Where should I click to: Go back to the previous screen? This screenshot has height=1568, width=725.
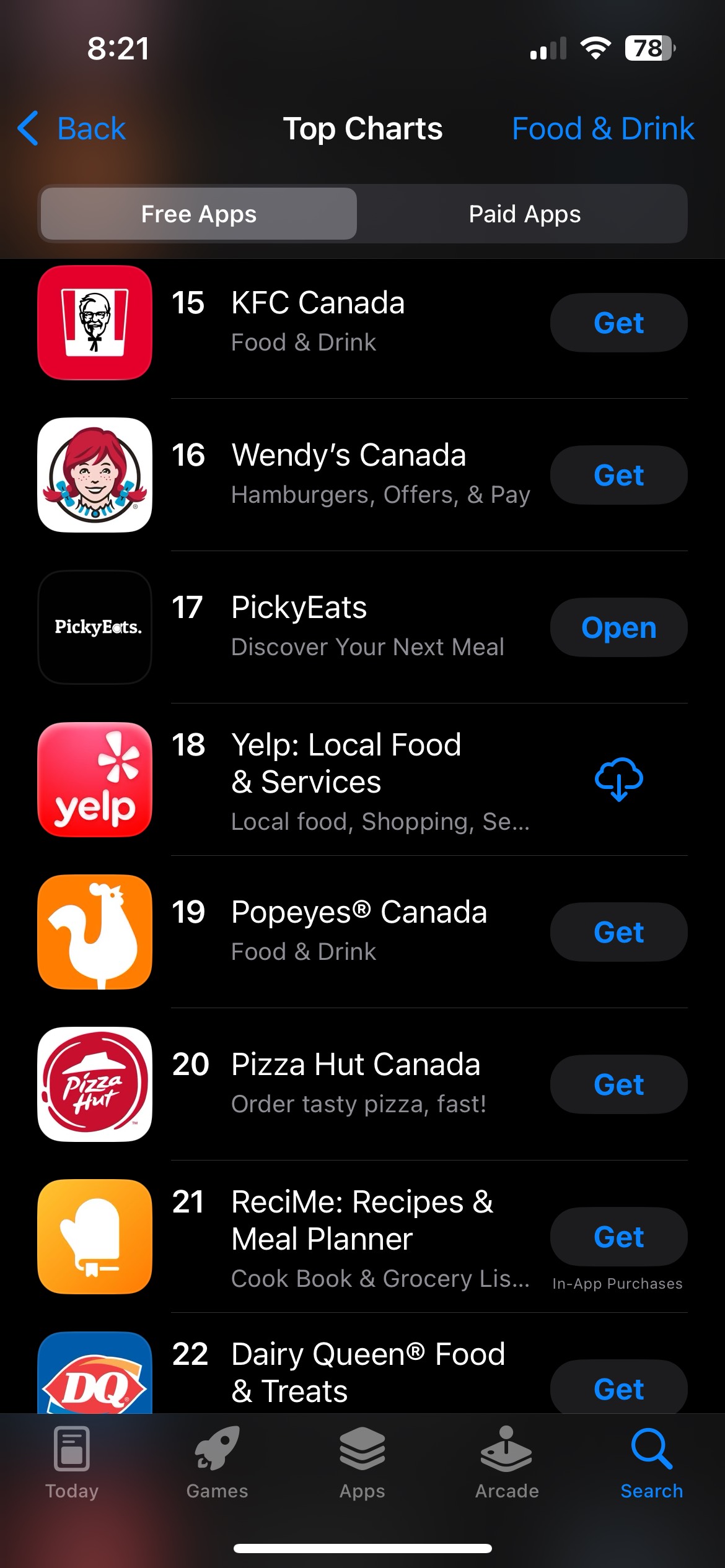coord(72,129)
